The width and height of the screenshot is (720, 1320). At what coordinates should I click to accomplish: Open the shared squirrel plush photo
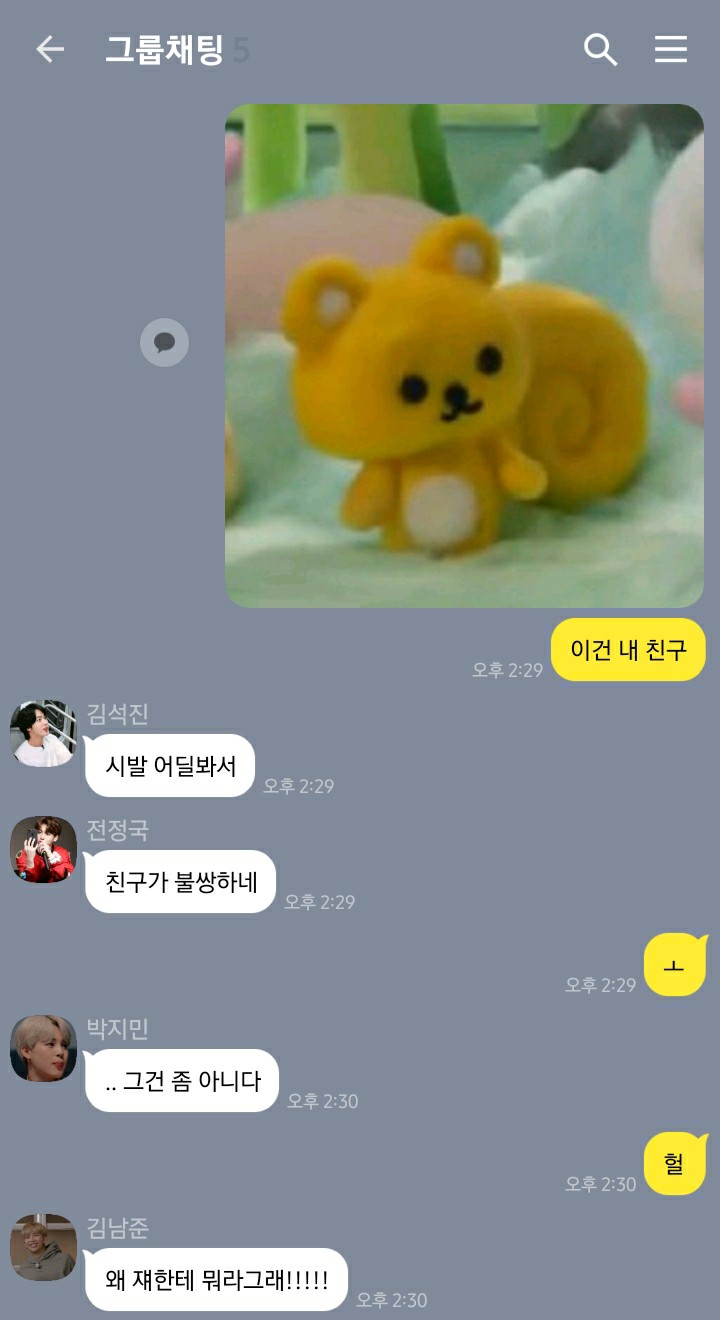click(x=465, y=355)
